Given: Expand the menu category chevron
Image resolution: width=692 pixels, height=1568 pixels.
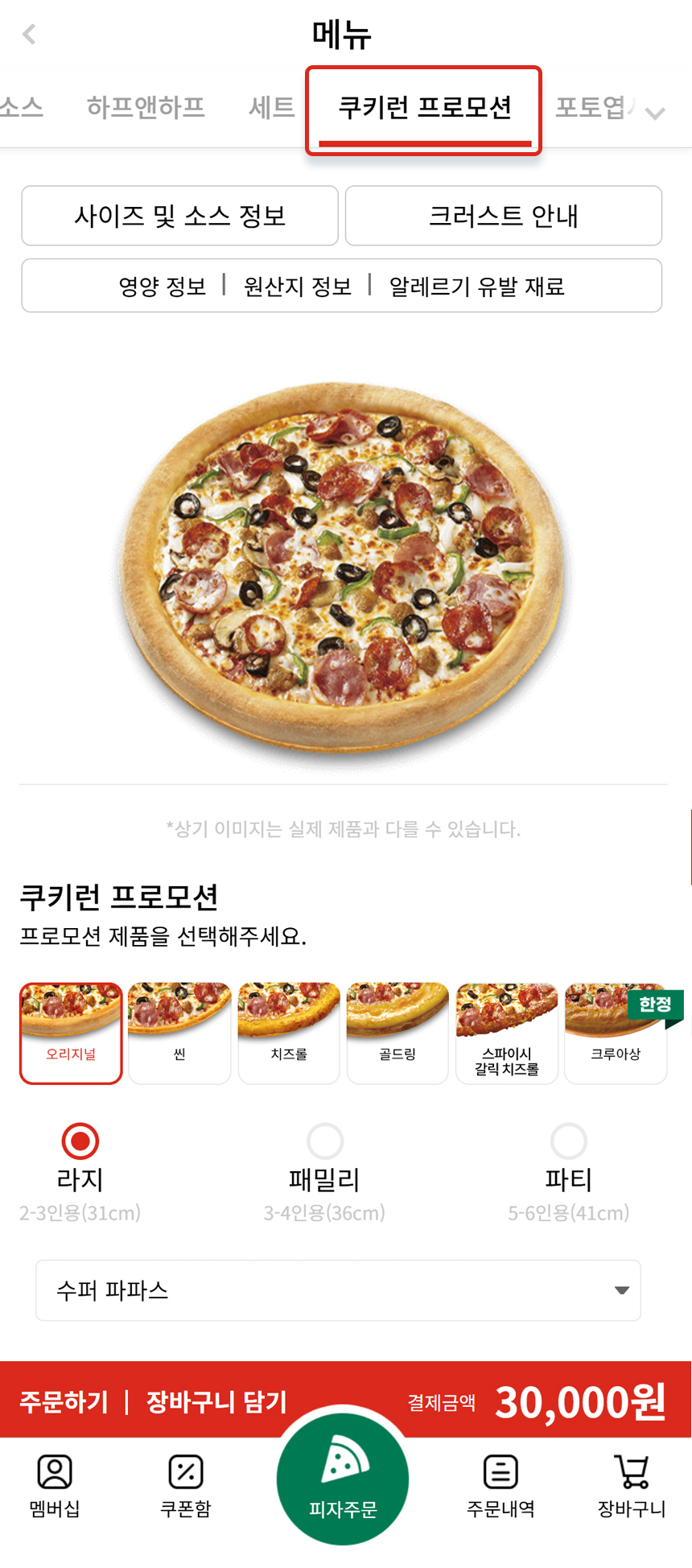Looking at the screenshot, I should pyautogui.click(x=655, y=113).
